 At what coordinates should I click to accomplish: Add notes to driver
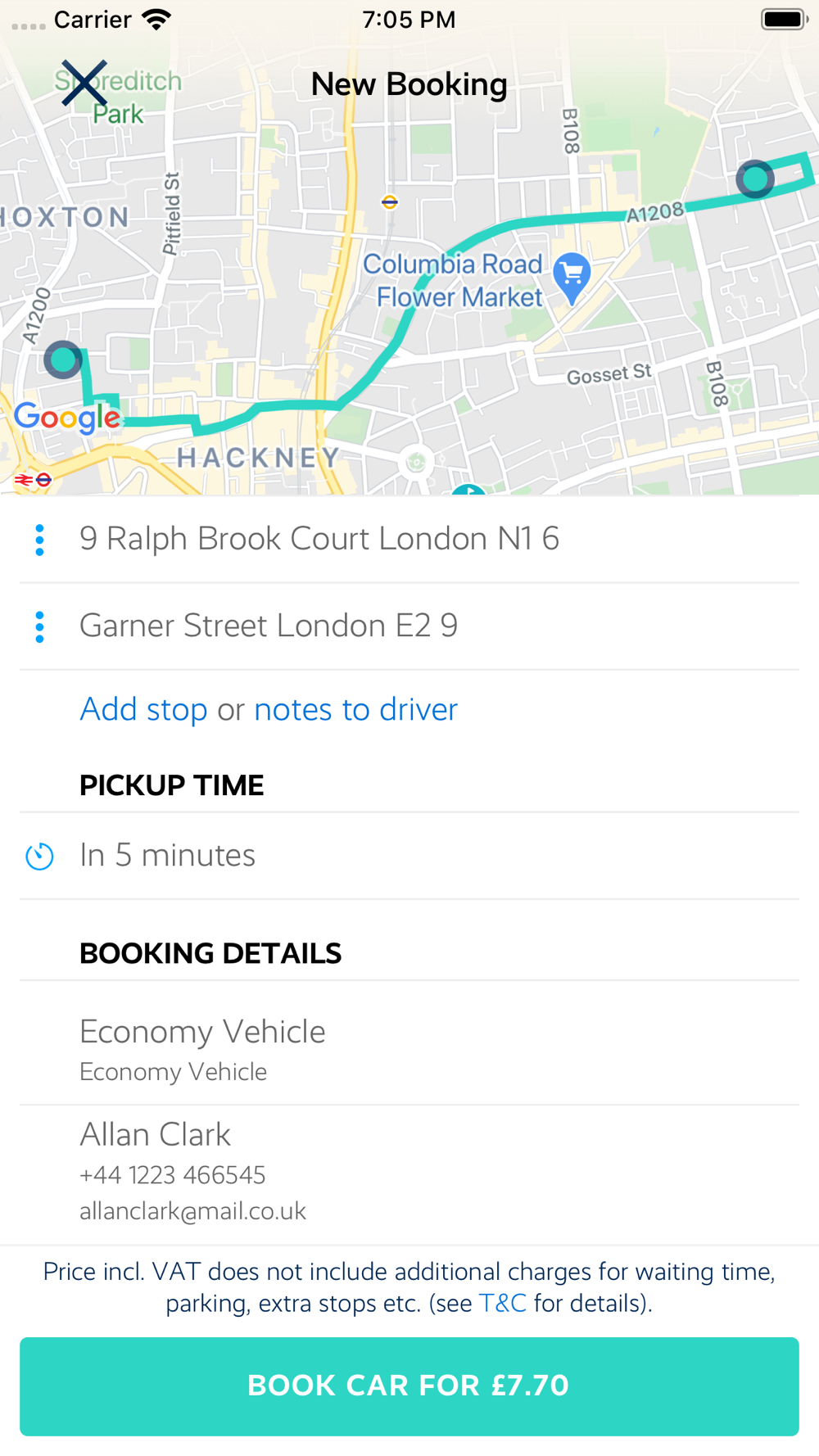[x=355, y=709]
